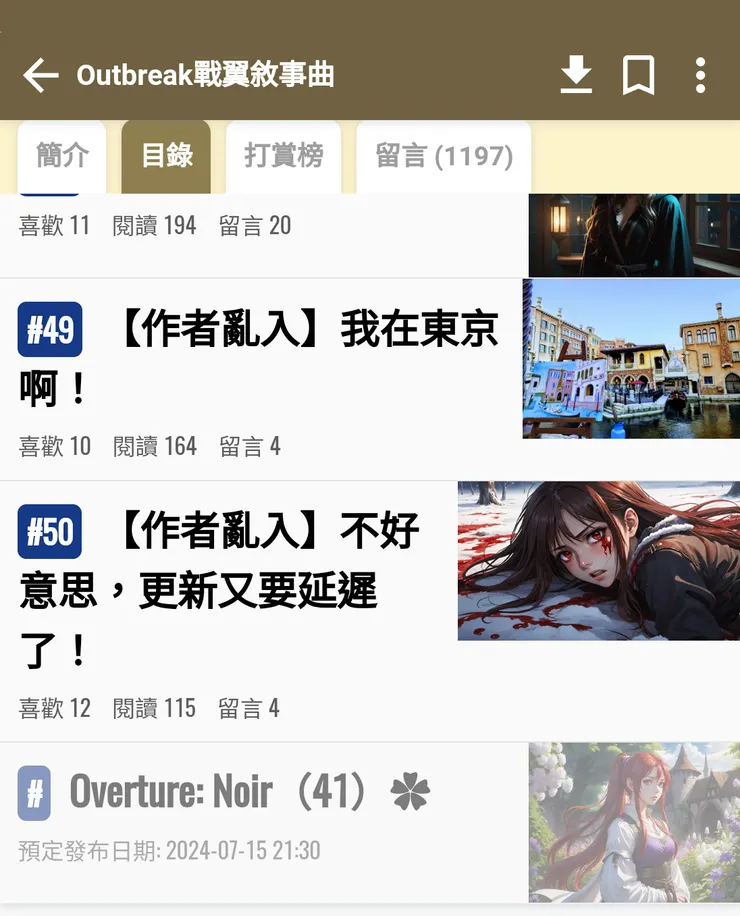Switch to the 打賞榜 tab

[283, 157]
